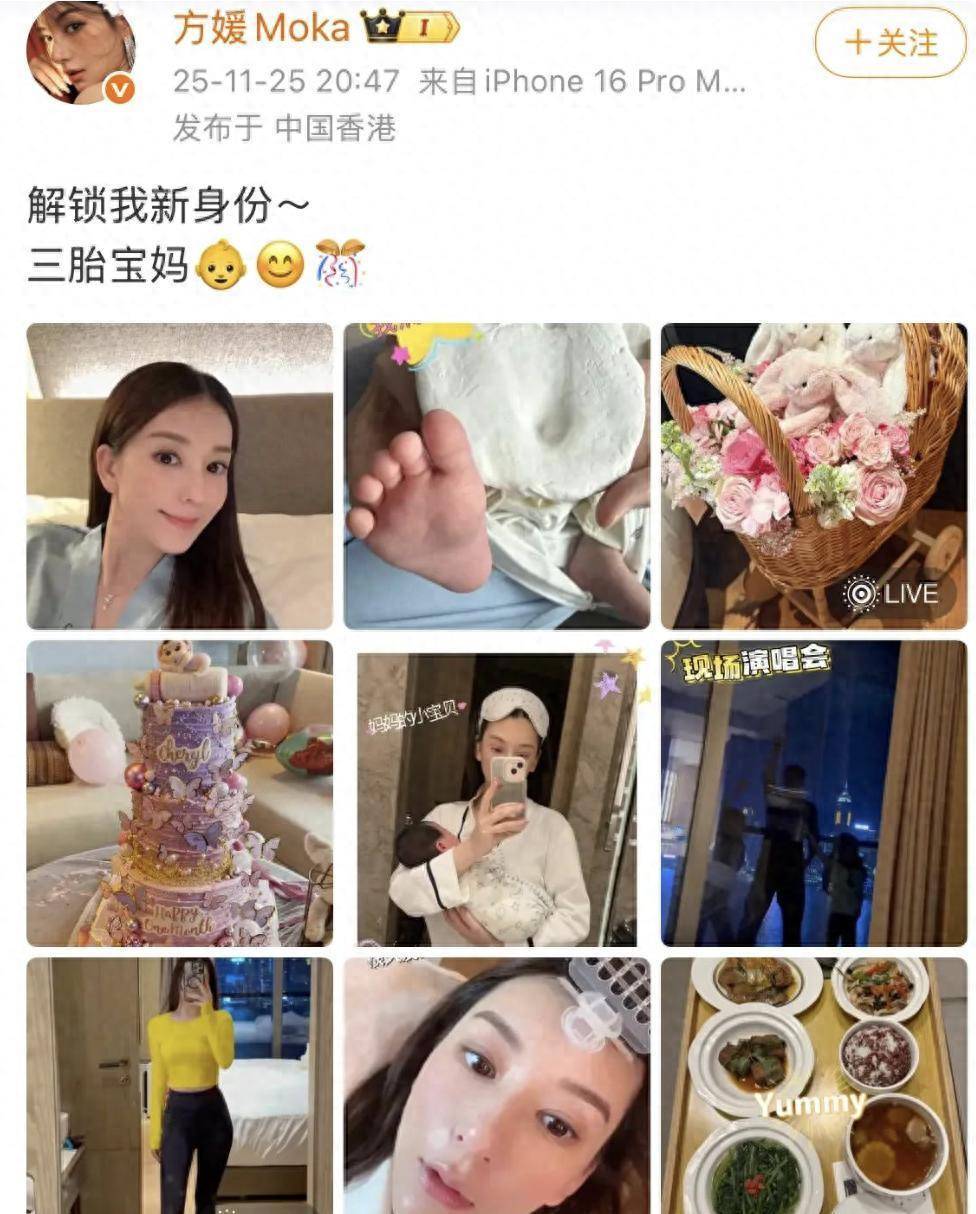The image size is (976, 1214).
Task: Open the close-up face selfie photo
Action: tap(497, 1085)
